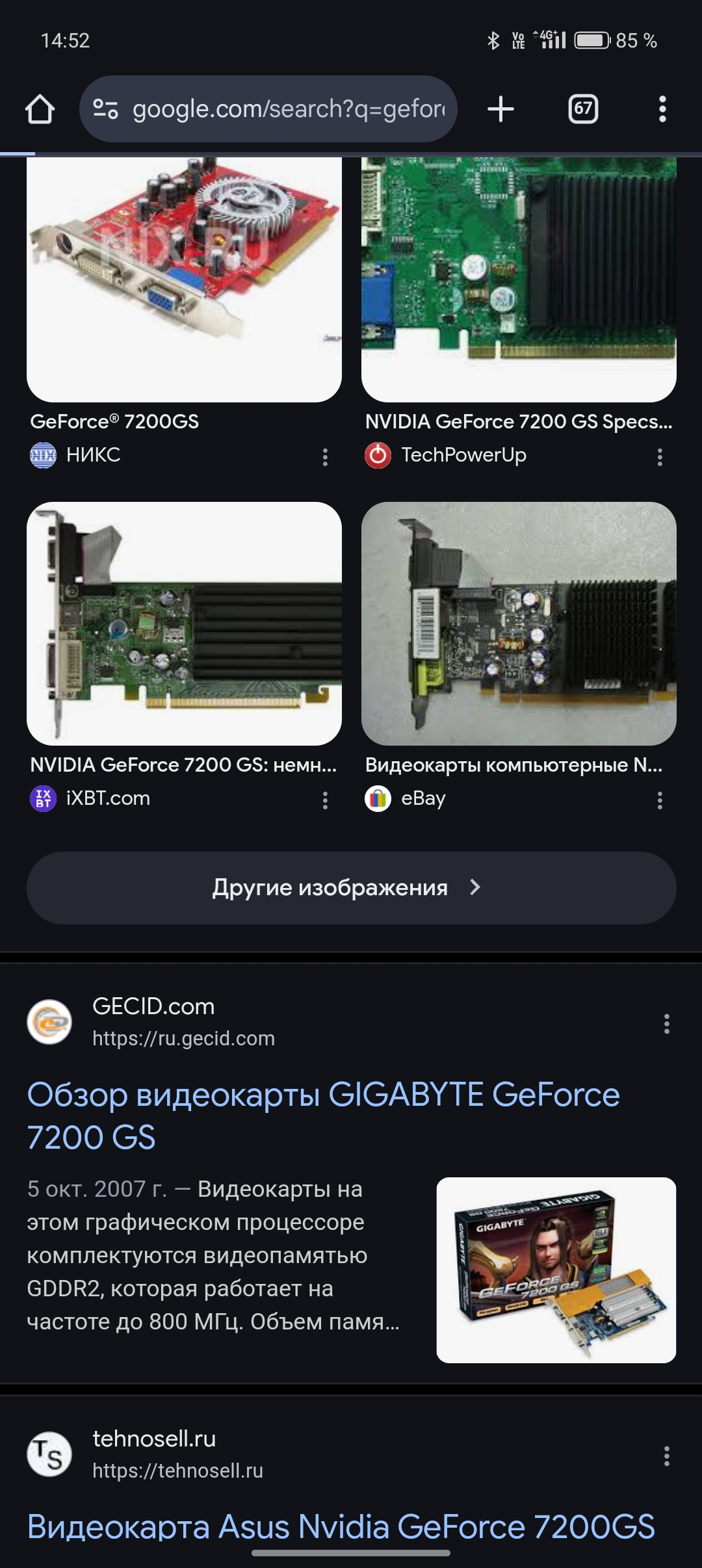702x1568 pixels.
Task: Open options for the tehnosell.ru result
Action: coord(666,1456)
